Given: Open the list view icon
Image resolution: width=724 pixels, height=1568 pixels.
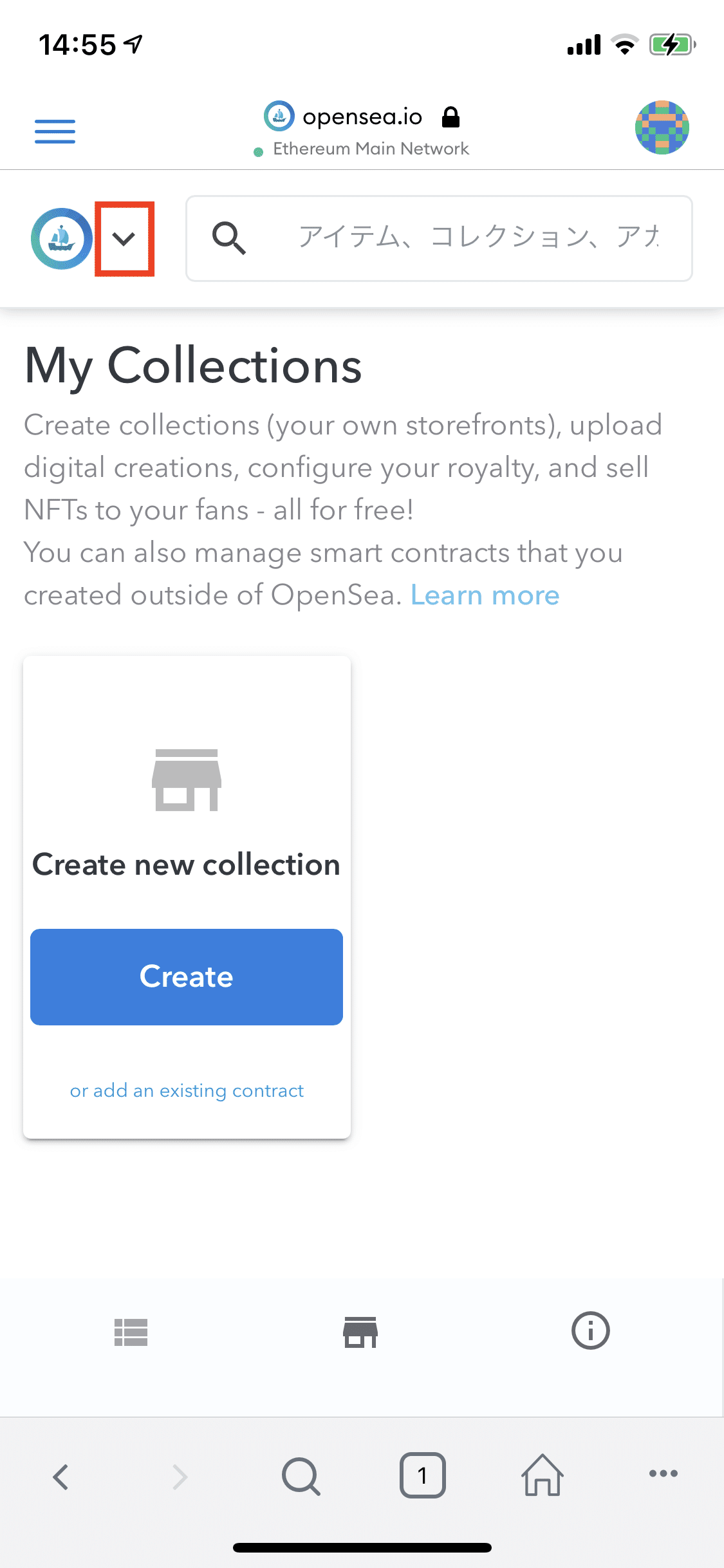Looking at the screenshot, I should [131, 1332].
